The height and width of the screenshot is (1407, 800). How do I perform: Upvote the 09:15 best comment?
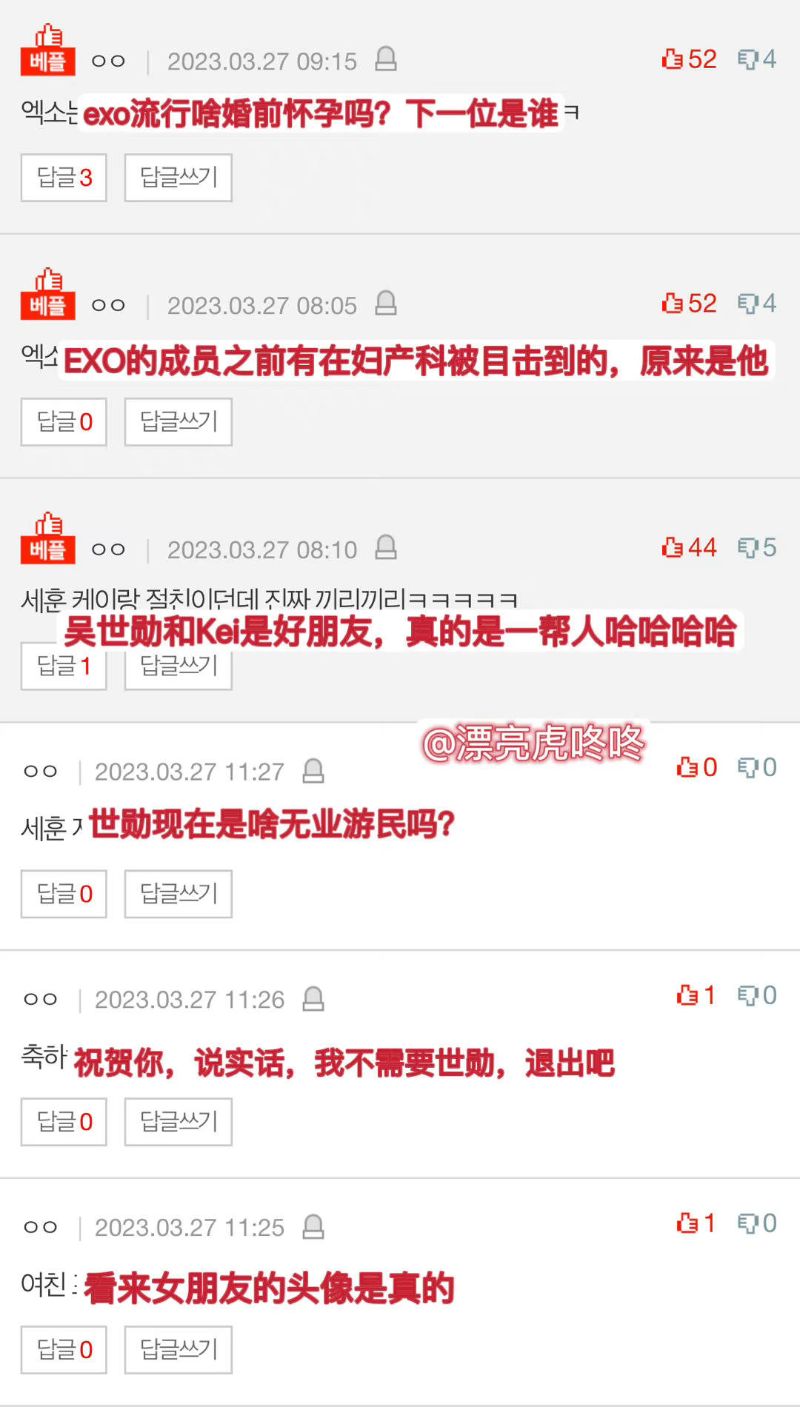689,59
